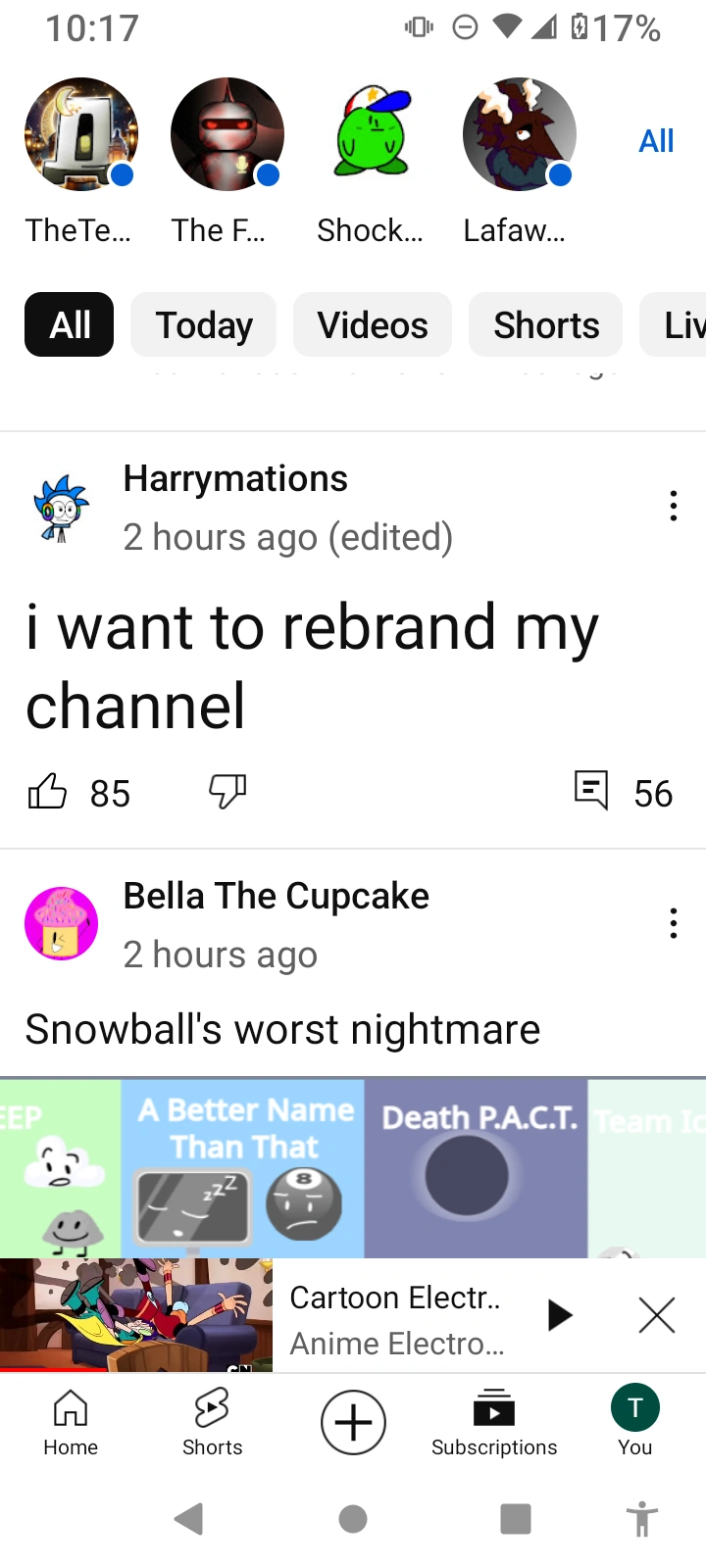Viewport: 706px width, 1568px height.
Task: Filter feed by Videos chip
Action: (373, 325)
